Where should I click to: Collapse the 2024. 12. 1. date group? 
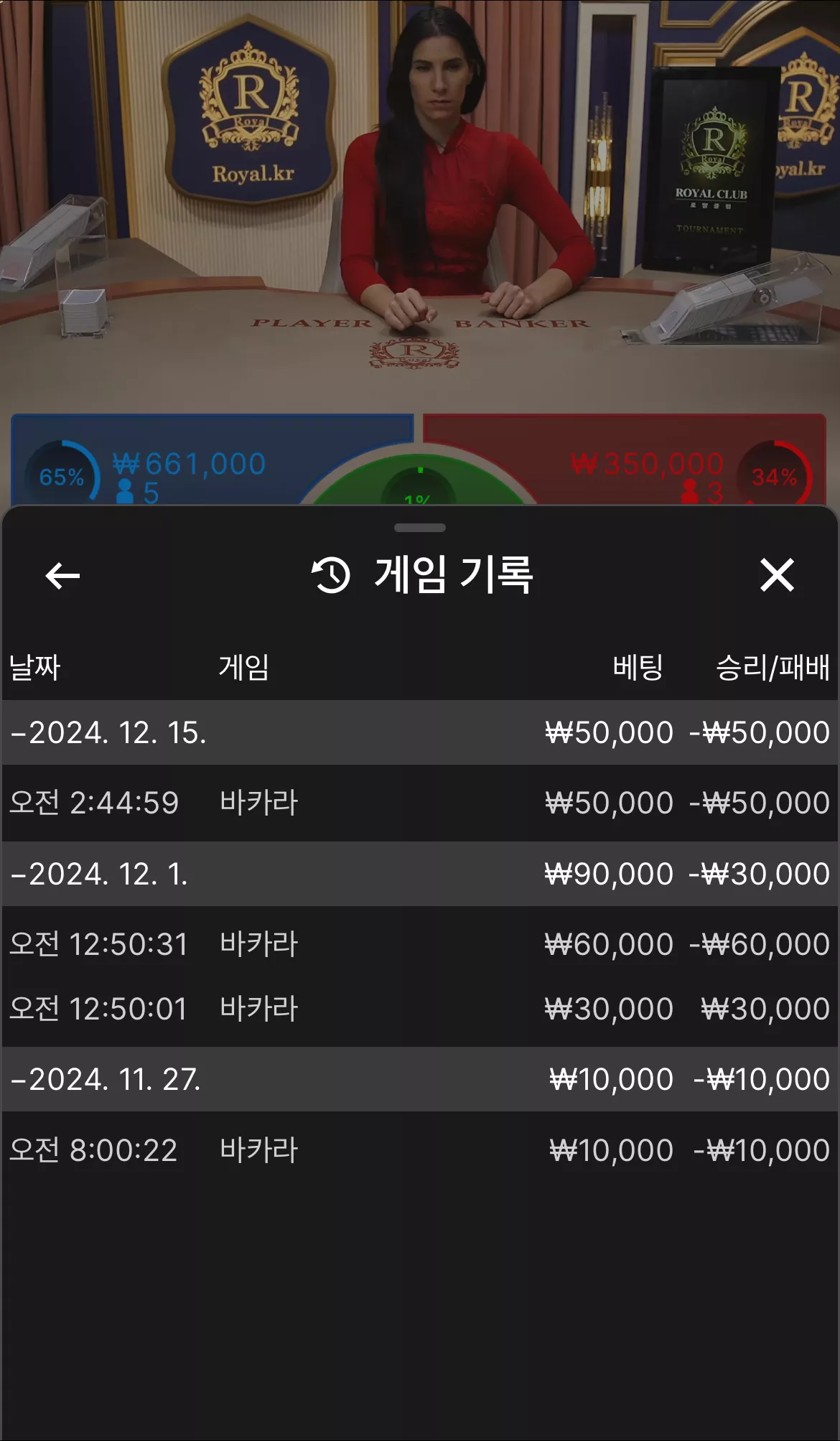coord(420,874)
